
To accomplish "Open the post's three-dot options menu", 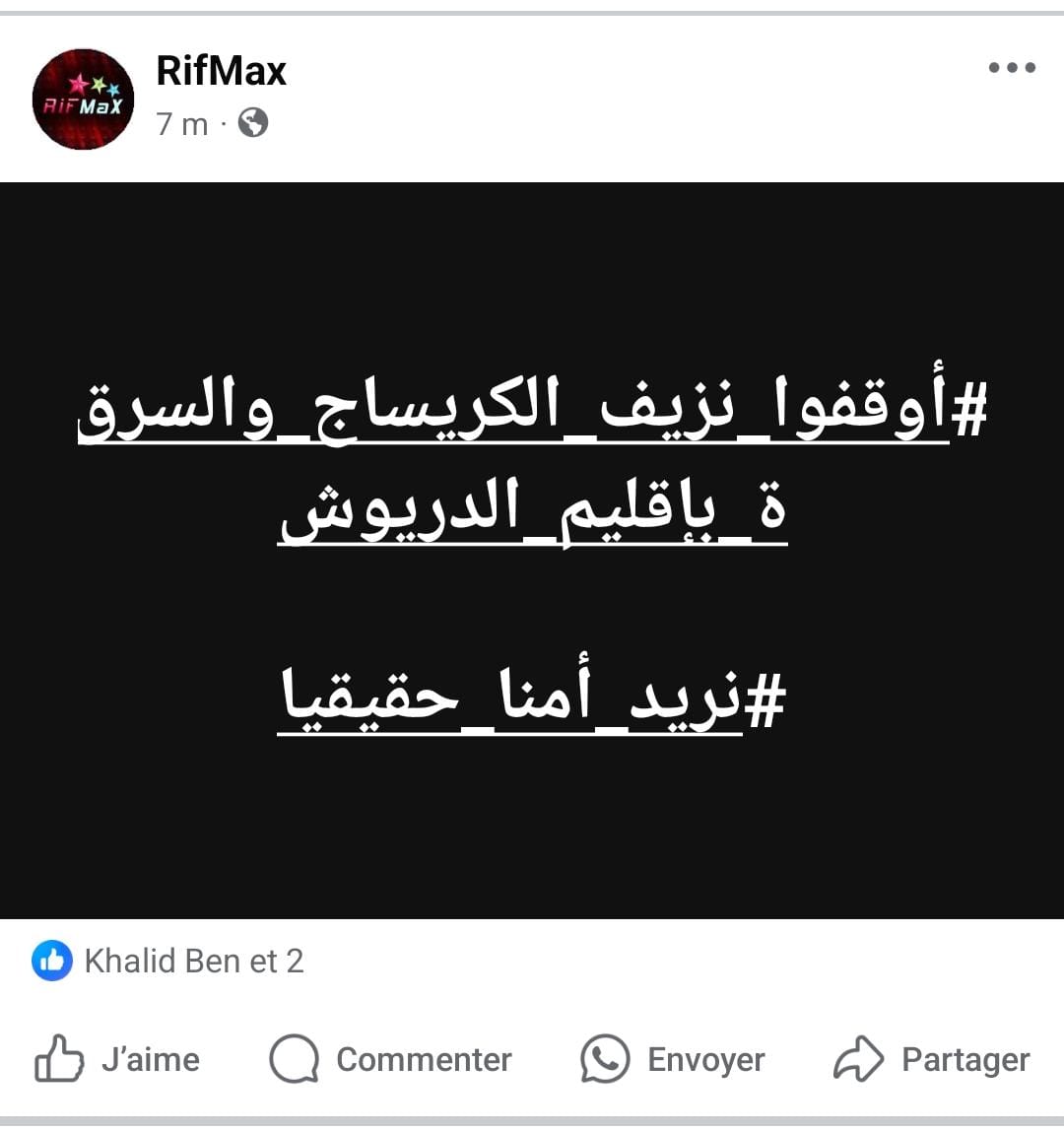I will 1012,68.
